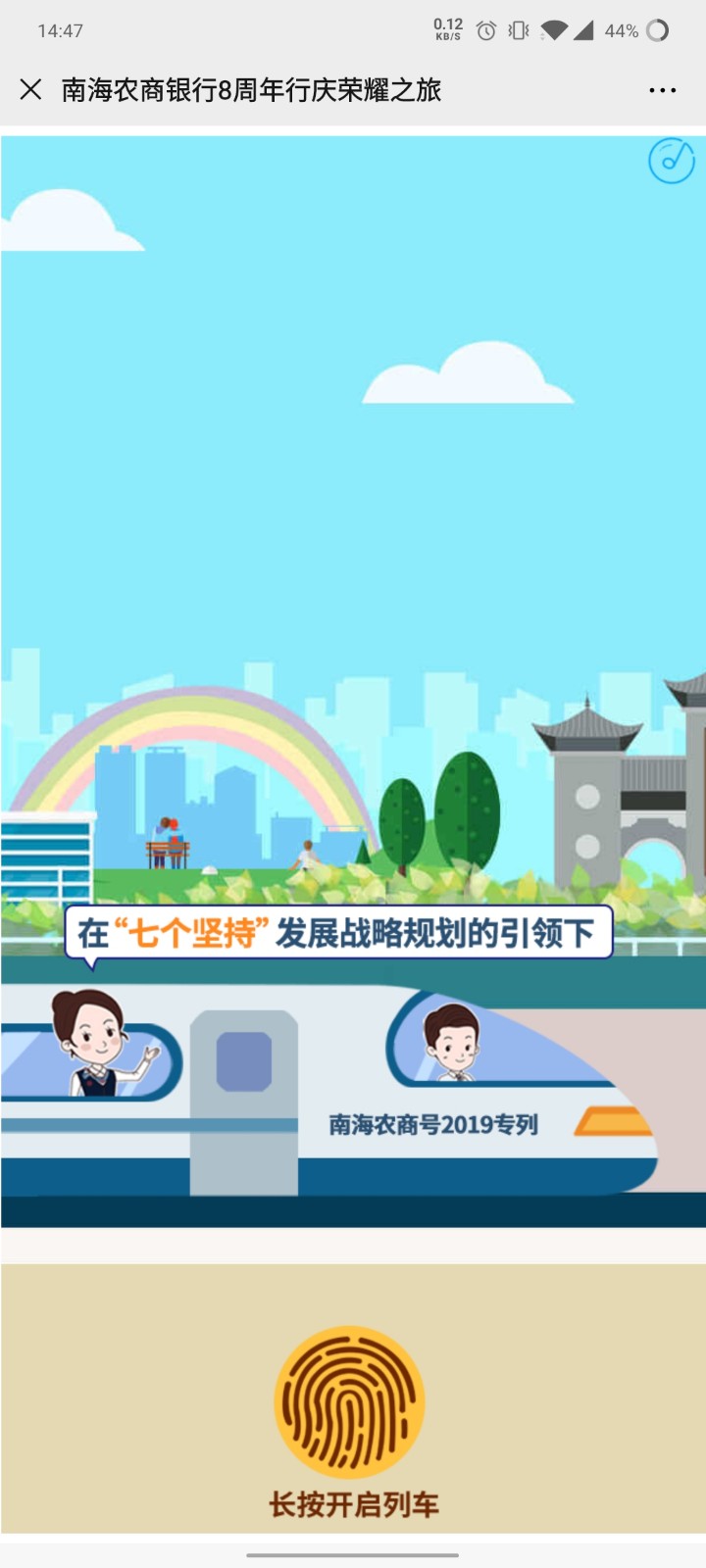Tap the 长按开启列车 fingerprint button
706x1568 pixels.
pos(350,1402)
